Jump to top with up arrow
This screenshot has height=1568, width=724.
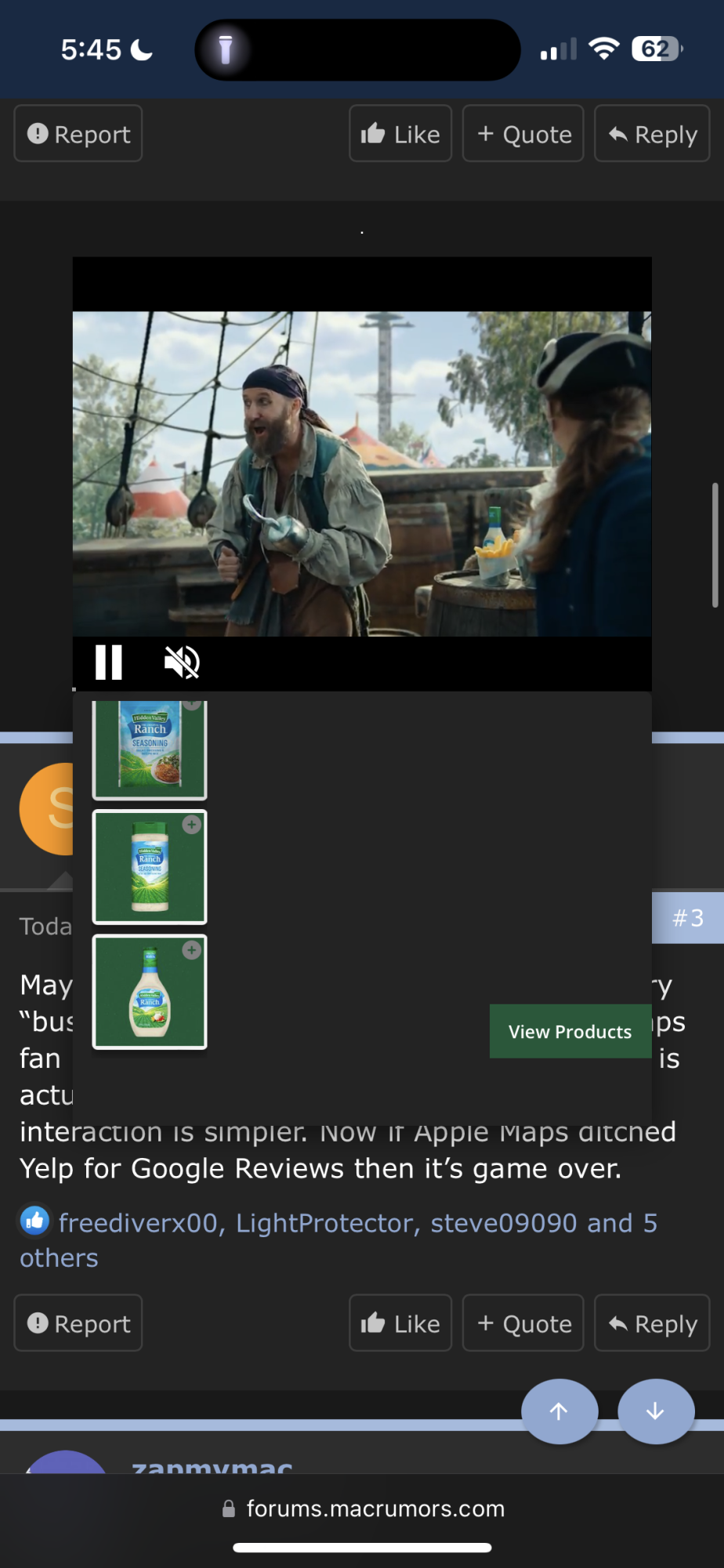pyautogui.click(x=559, y=1411)
